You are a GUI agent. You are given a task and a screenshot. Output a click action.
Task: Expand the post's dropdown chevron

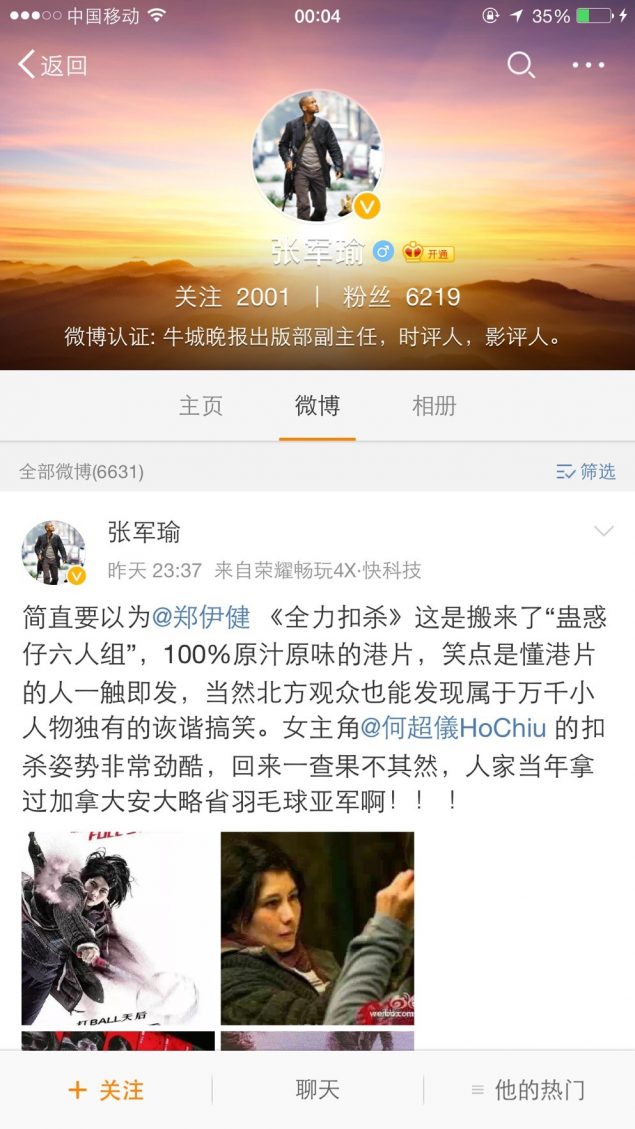(603, 532)
